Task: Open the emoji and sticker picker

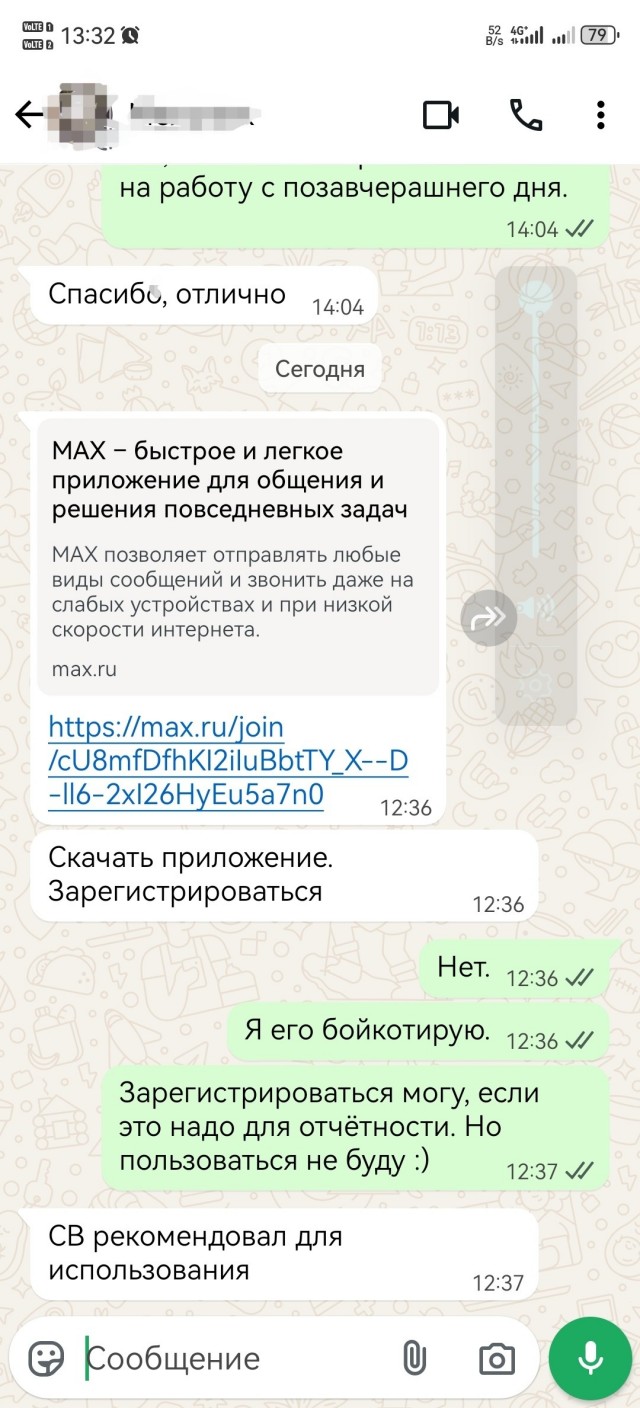Action: click(x=46, y=1358)
